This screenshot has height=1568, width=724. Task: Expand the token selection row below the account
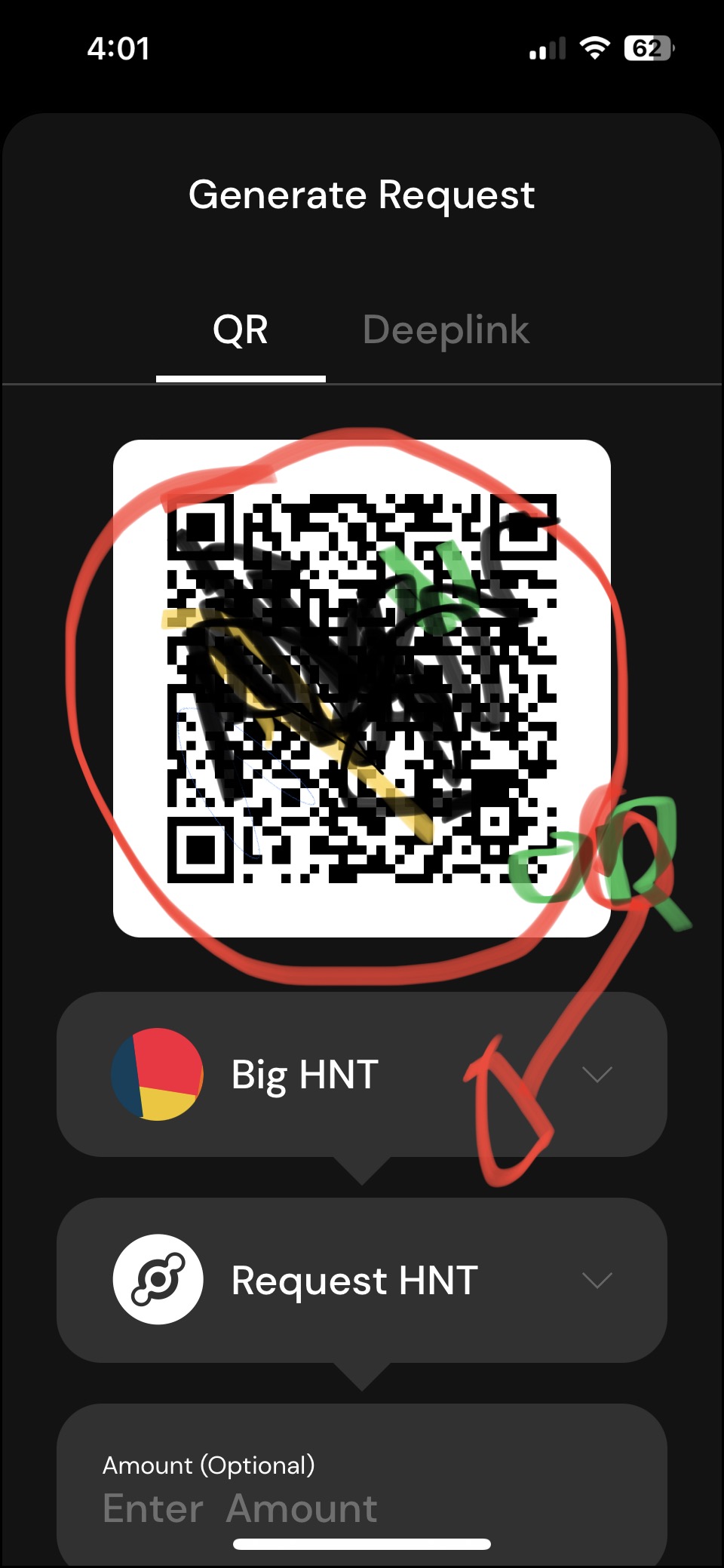click(362, 1278)
